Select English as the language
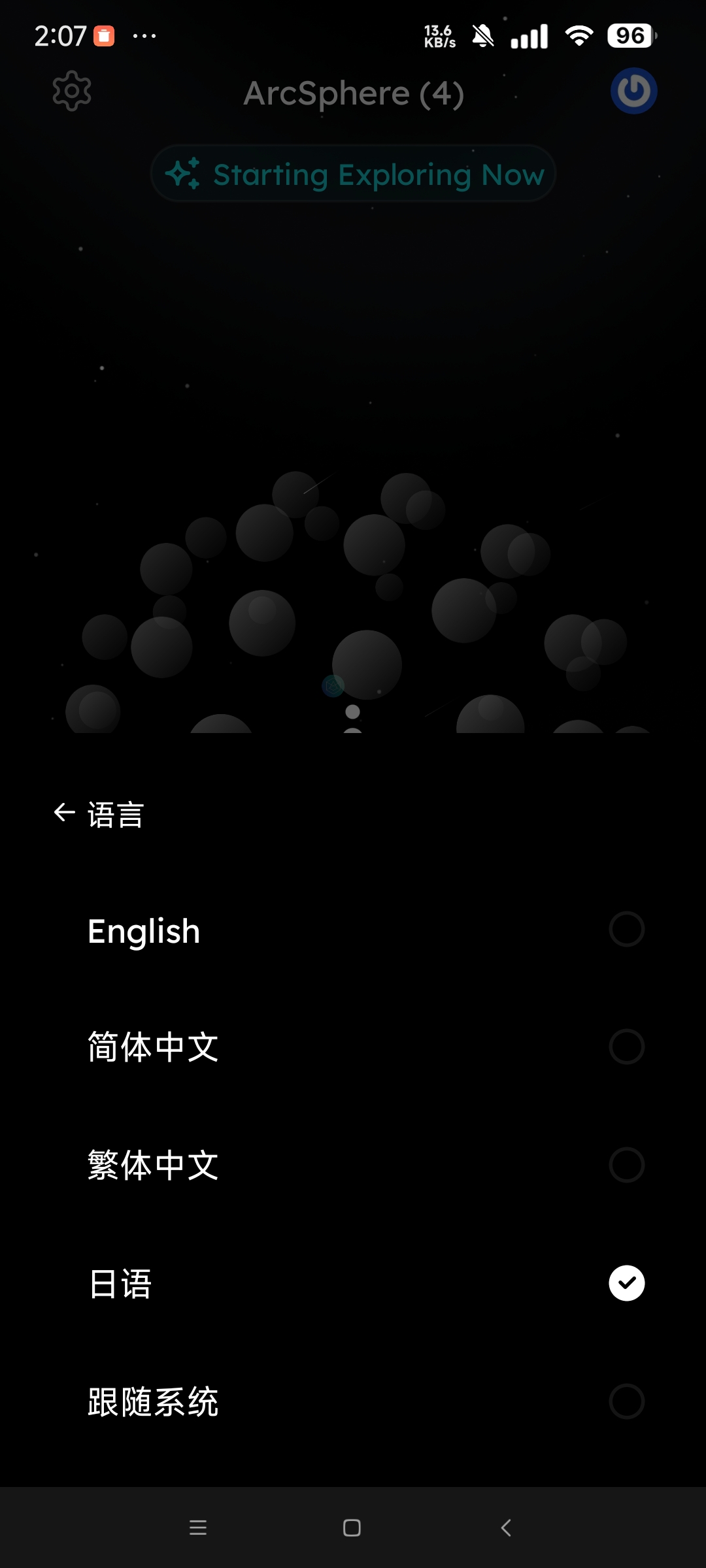The width and height of the screenshot is (706, 1568). click(353, 930)
